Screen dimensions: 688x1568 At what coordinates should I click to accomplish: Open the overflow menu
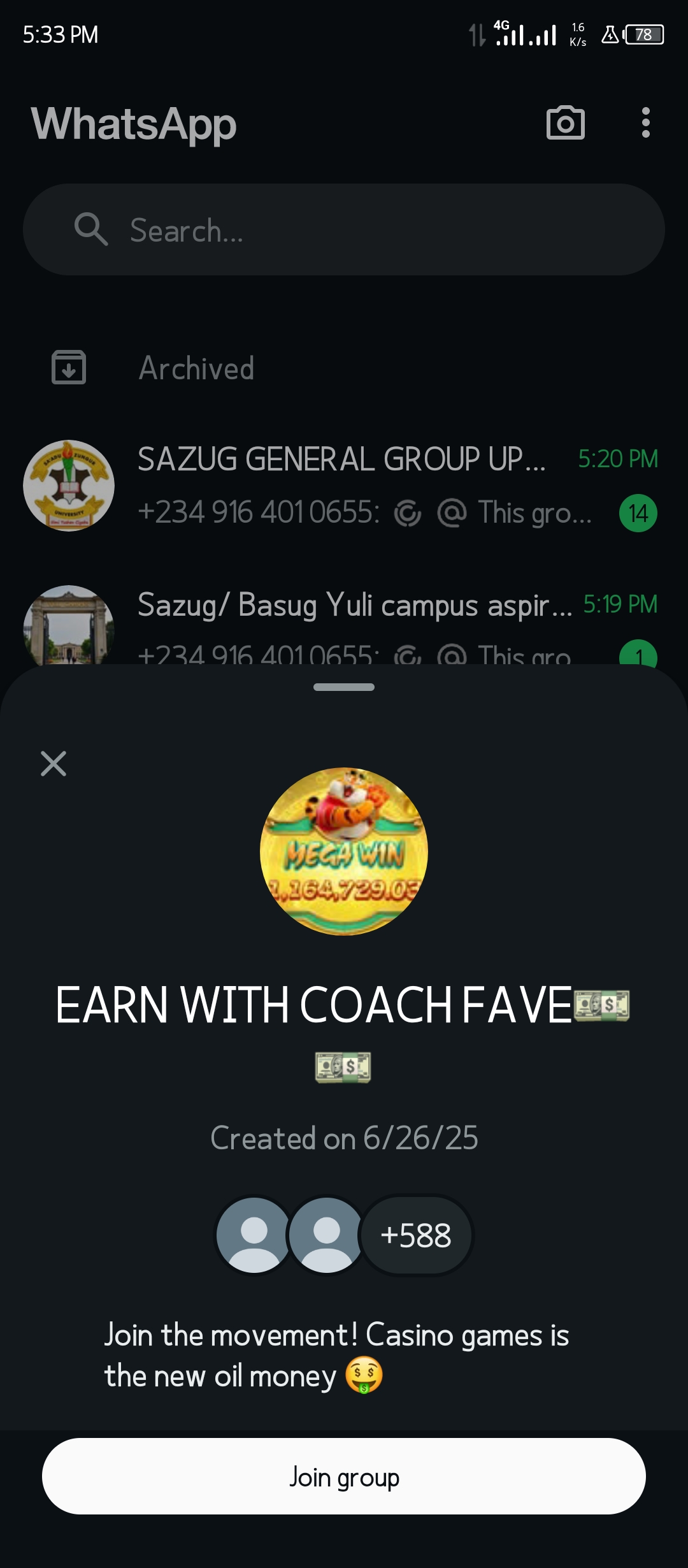(x=645, y=122)
